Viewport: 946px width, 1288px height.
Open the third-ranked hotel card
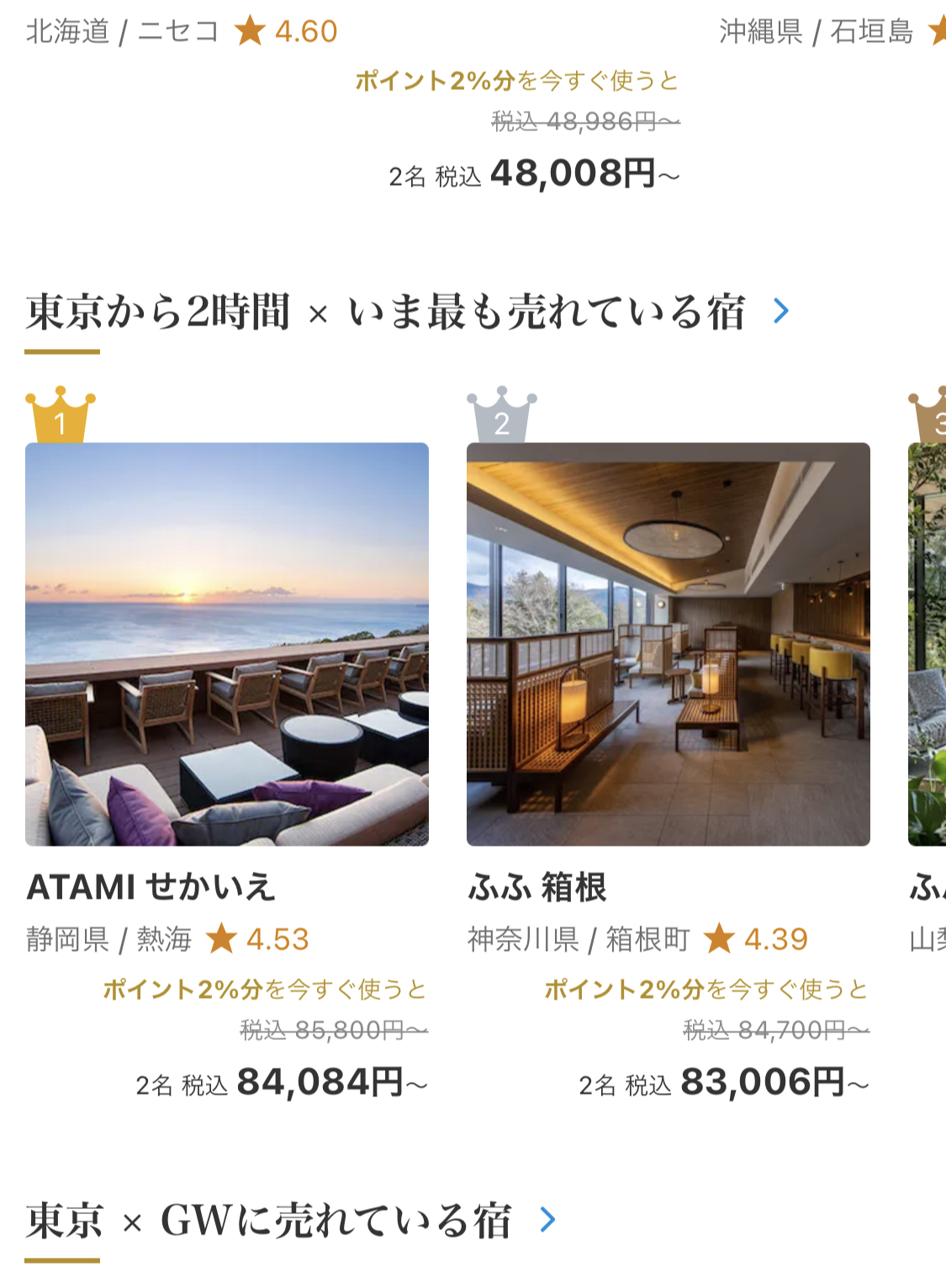[927, 644]
